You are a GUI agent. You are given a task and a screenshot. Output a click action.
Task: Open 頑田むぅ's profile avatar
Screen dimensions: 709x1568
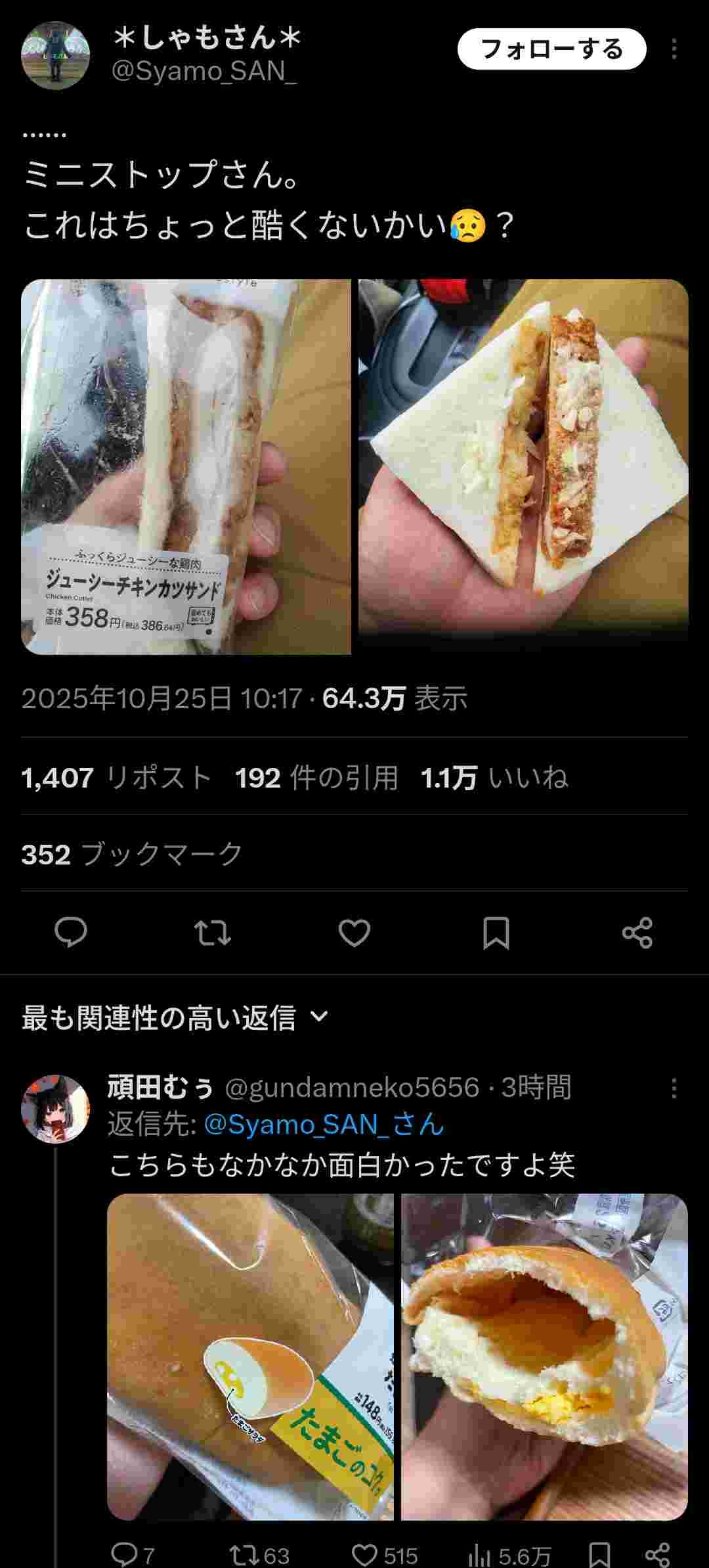55,1109
